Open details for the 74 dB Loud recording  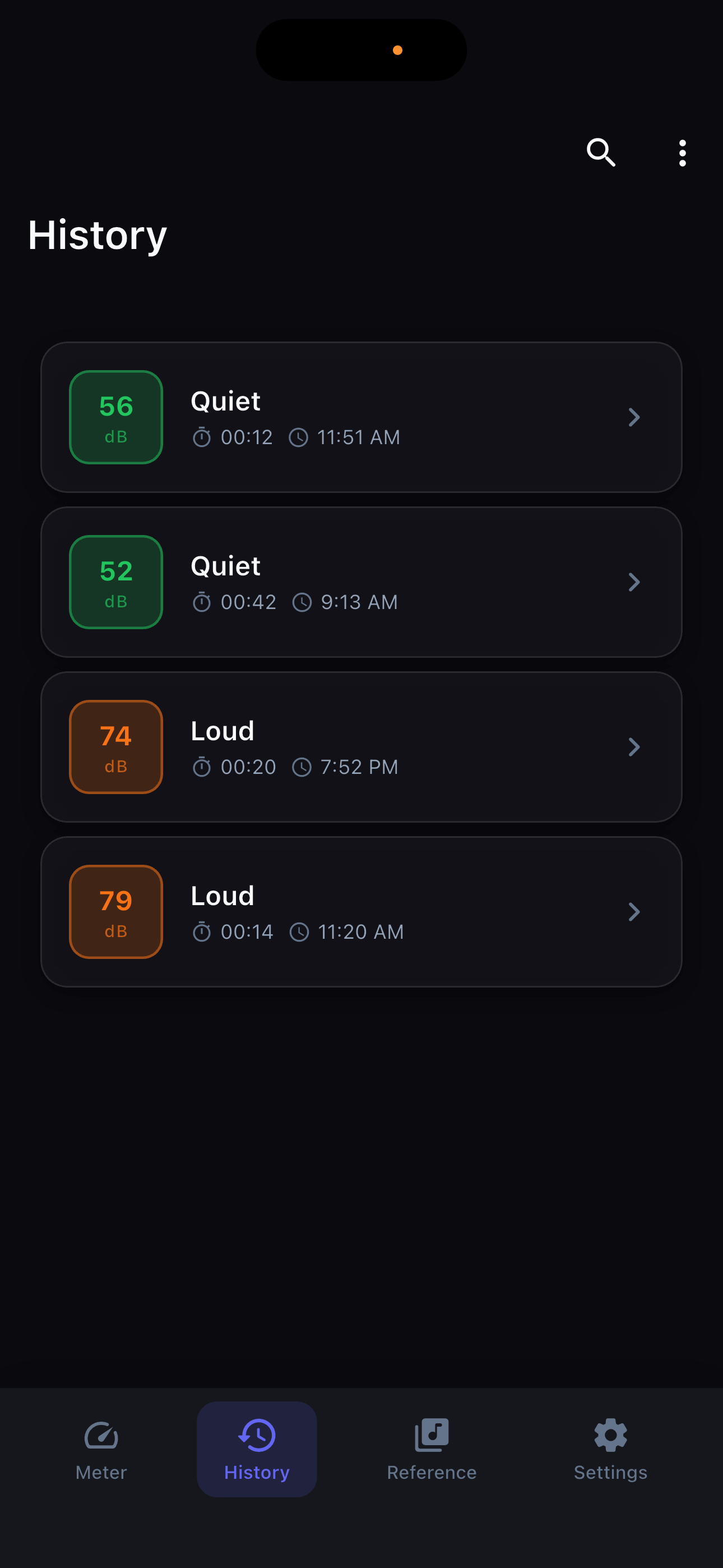click(634, 747)
